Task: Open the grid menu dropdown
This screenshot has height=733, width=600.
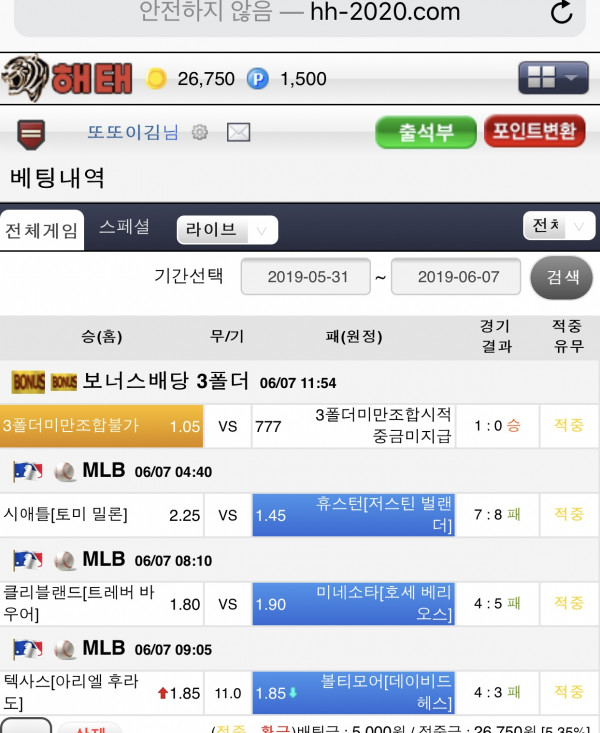Action: pyautogui.click(x=553, y=78)
